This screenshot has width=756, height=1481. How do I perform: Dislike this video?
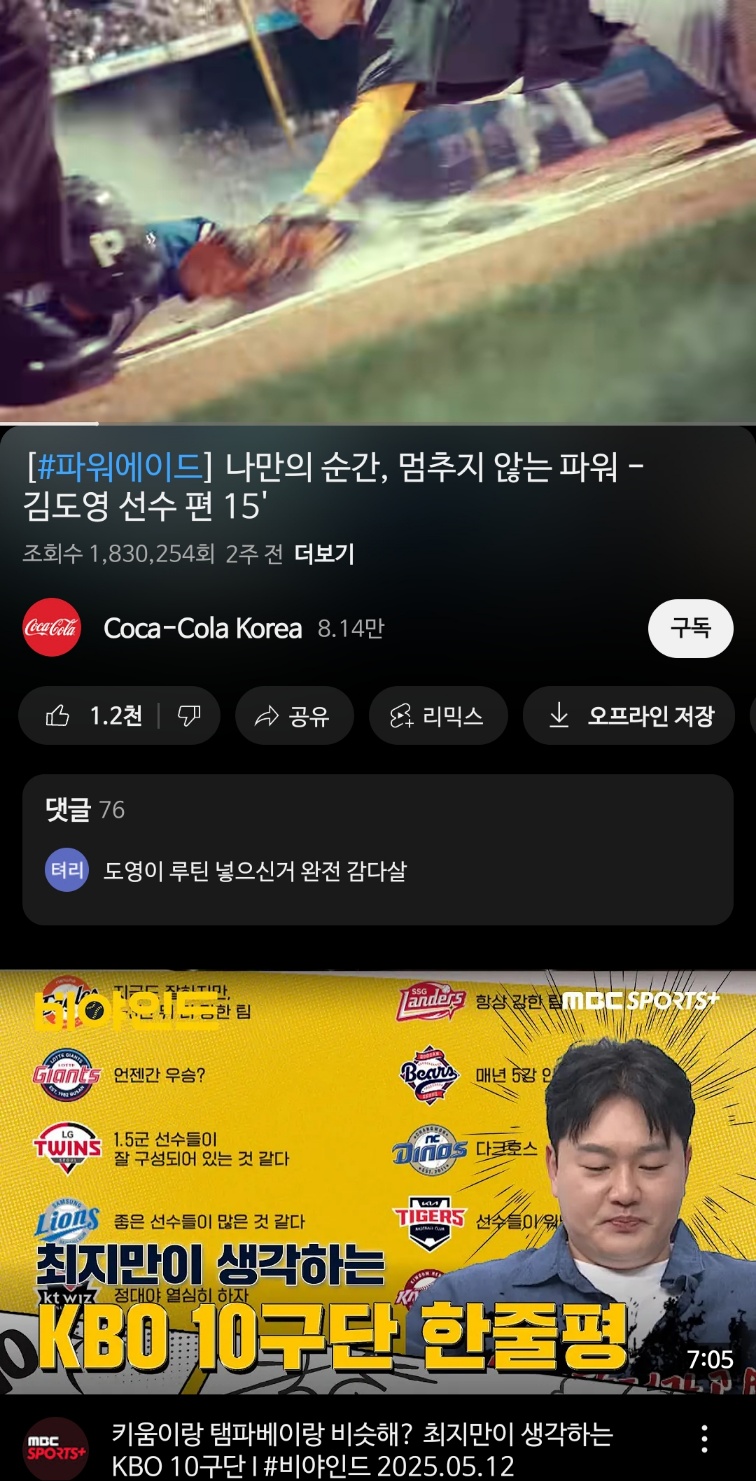(189, 716)
